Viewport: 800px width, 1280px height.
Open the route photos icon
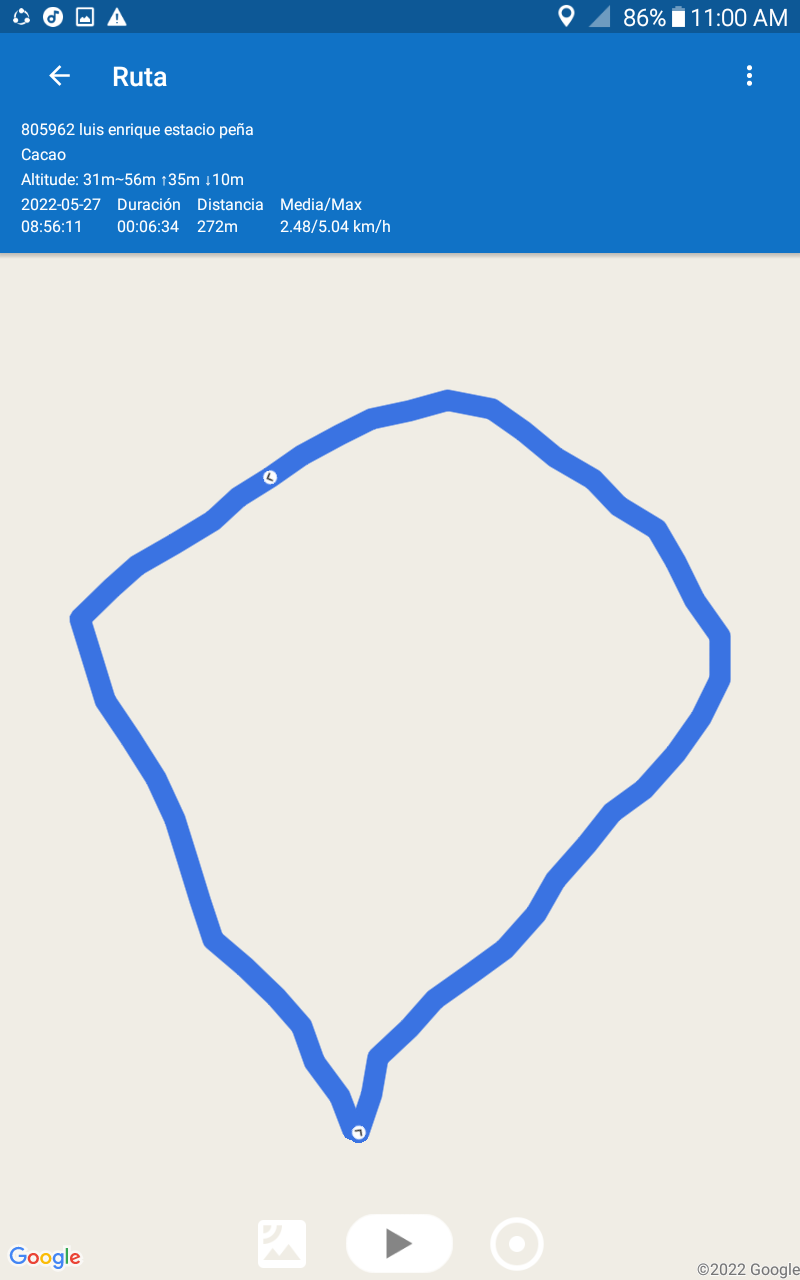(282, 1244)
